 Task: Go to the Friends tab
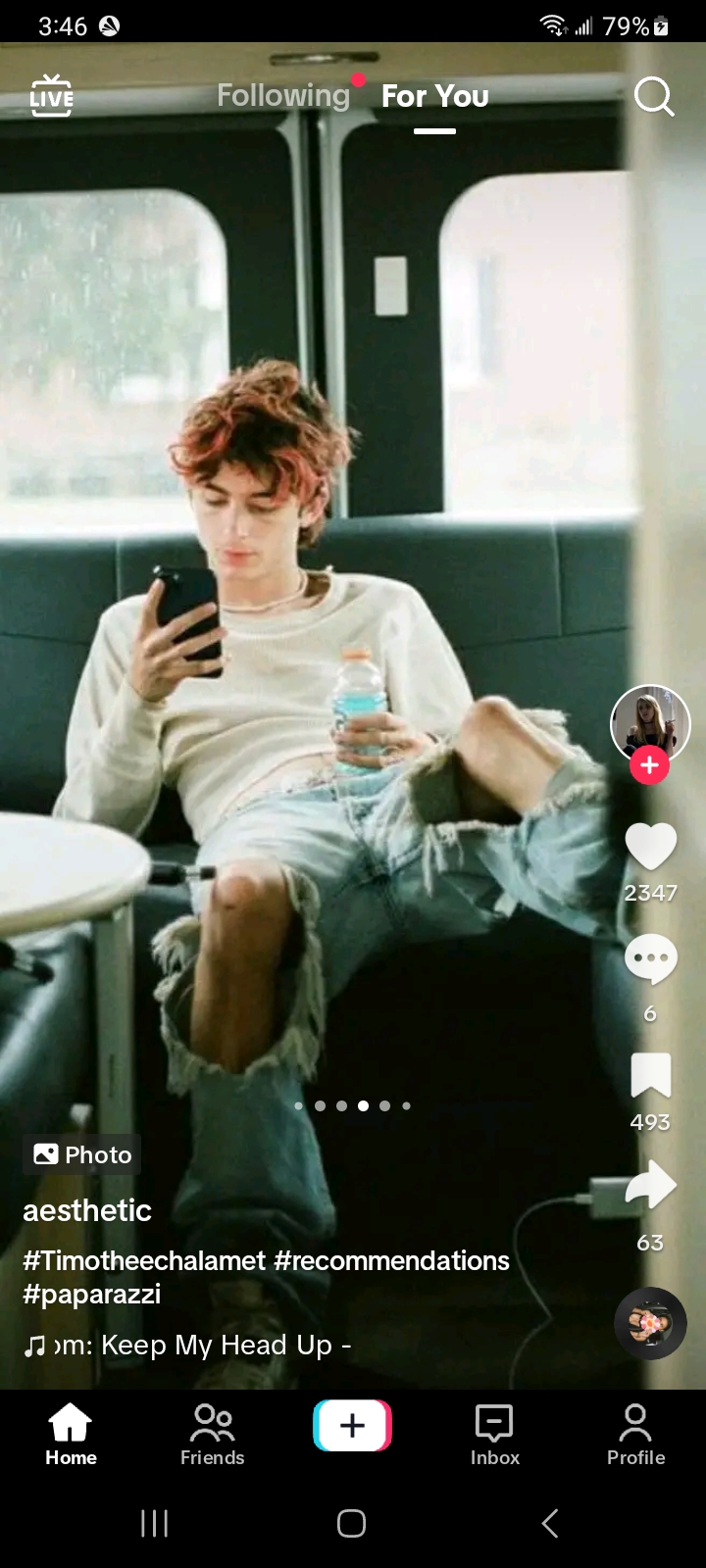click(212, 1434)
